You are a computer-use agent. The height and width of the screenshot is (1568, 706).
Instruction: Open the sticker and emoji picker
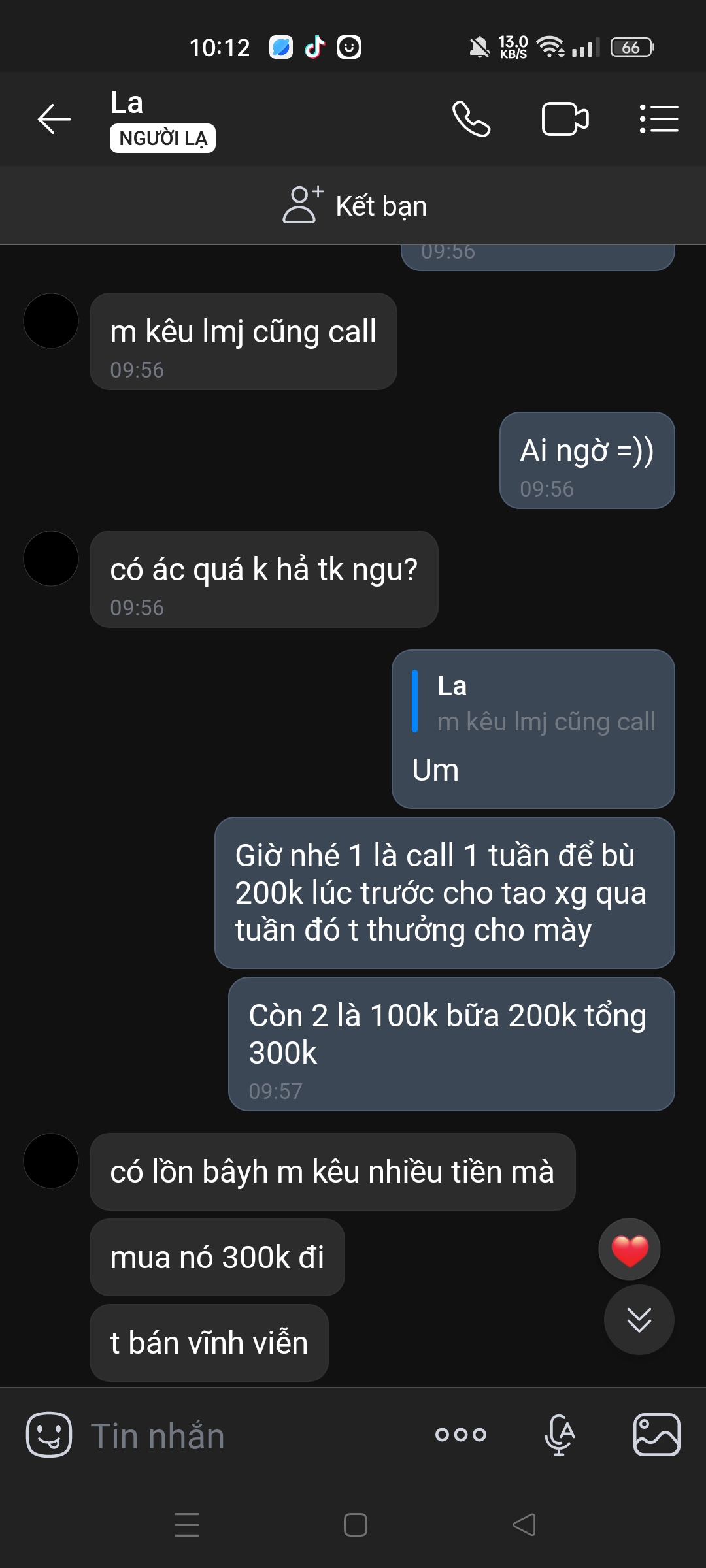coord(48,1435)
